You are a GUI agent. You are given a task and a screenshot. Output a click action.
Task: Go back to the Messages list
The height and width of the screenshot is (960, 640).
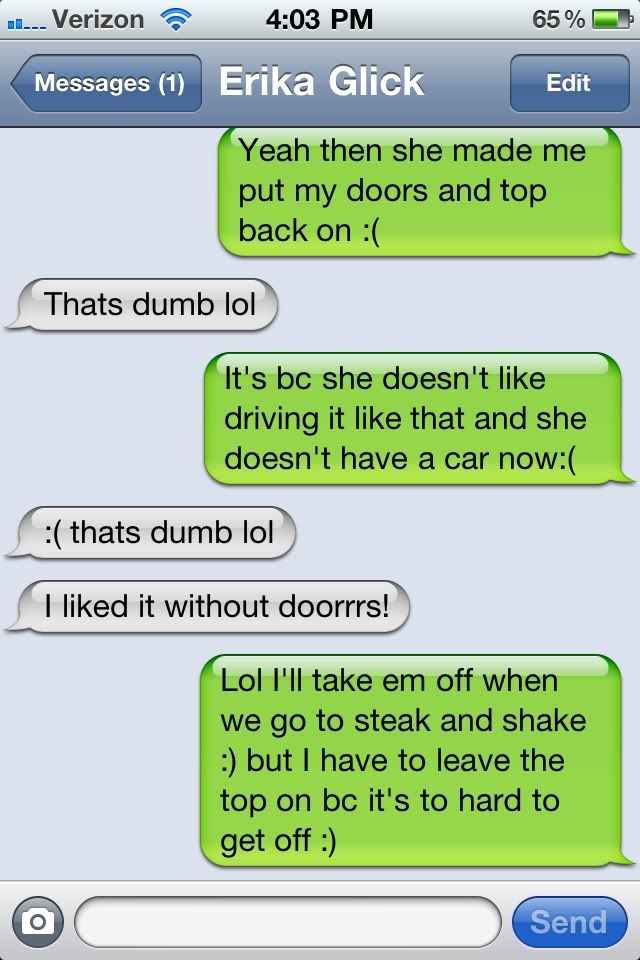click(106, 83)
